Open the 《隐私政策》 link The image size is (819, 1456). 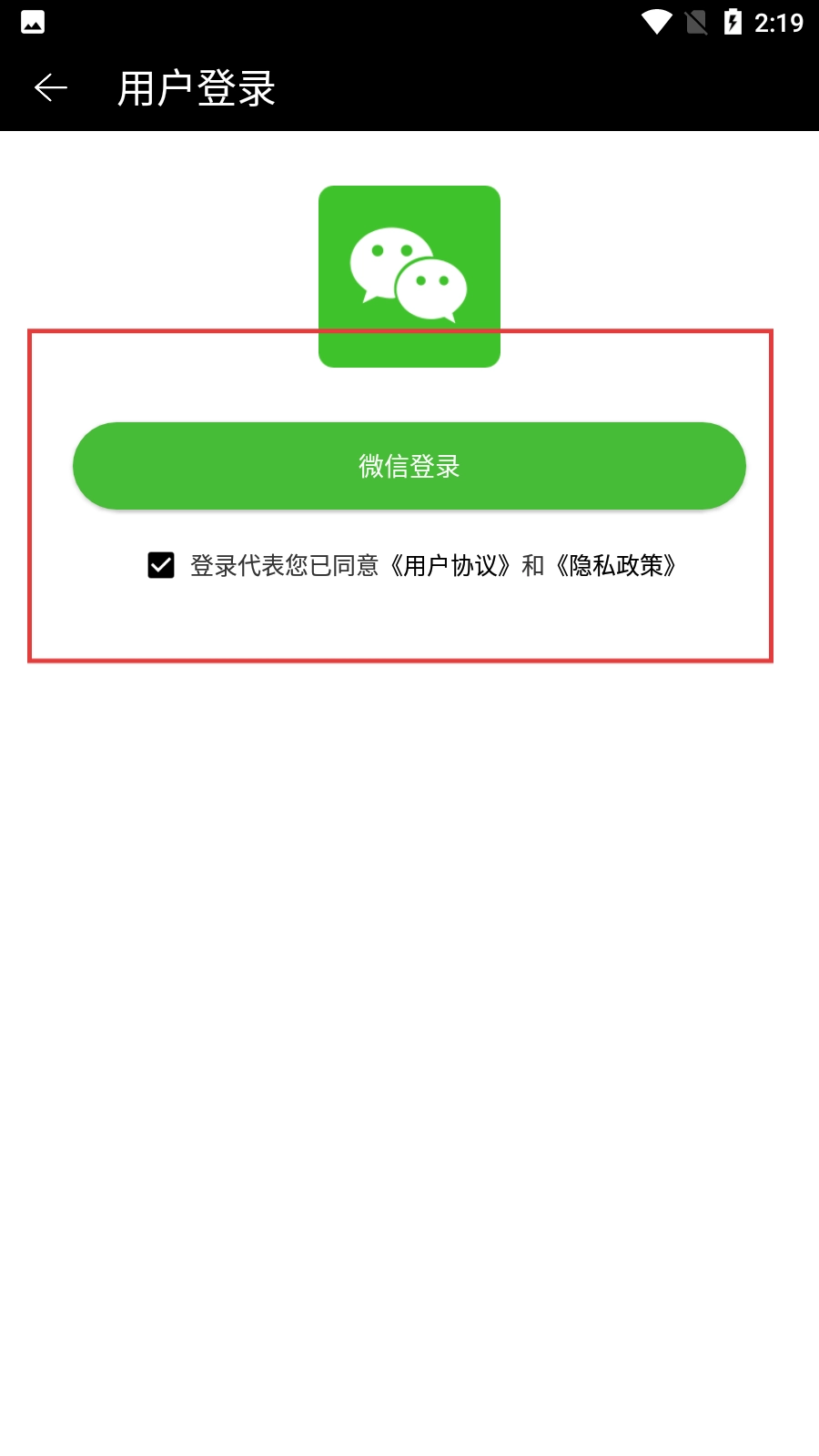coord(617,566)
